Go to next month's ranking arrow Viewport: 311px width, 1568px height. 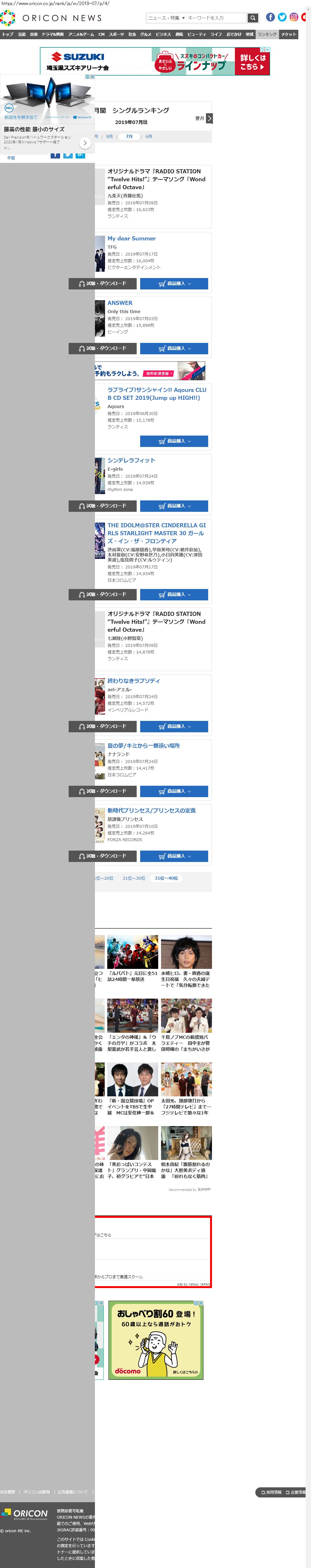point(209,118)
